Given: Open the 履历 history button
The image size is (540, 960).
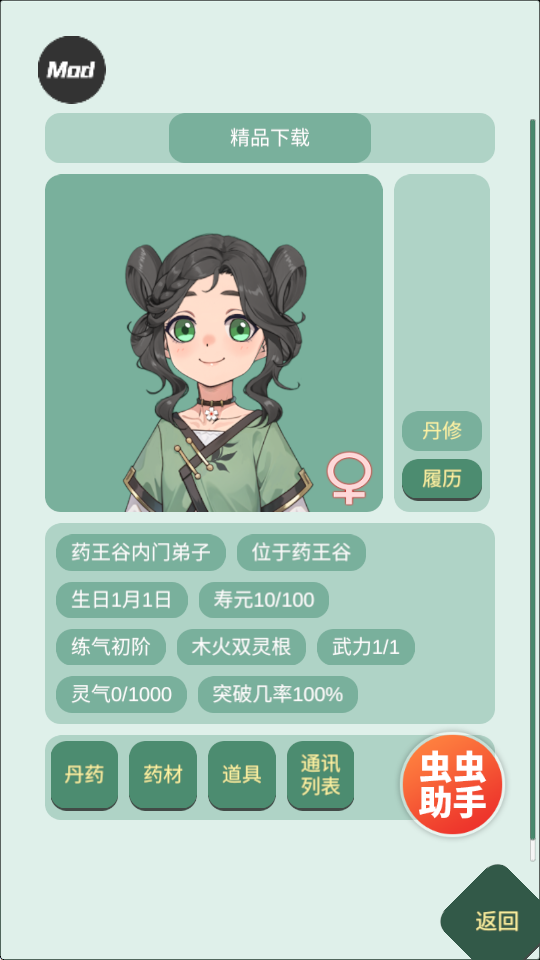Looking at the screenshot, I should 442,479.
